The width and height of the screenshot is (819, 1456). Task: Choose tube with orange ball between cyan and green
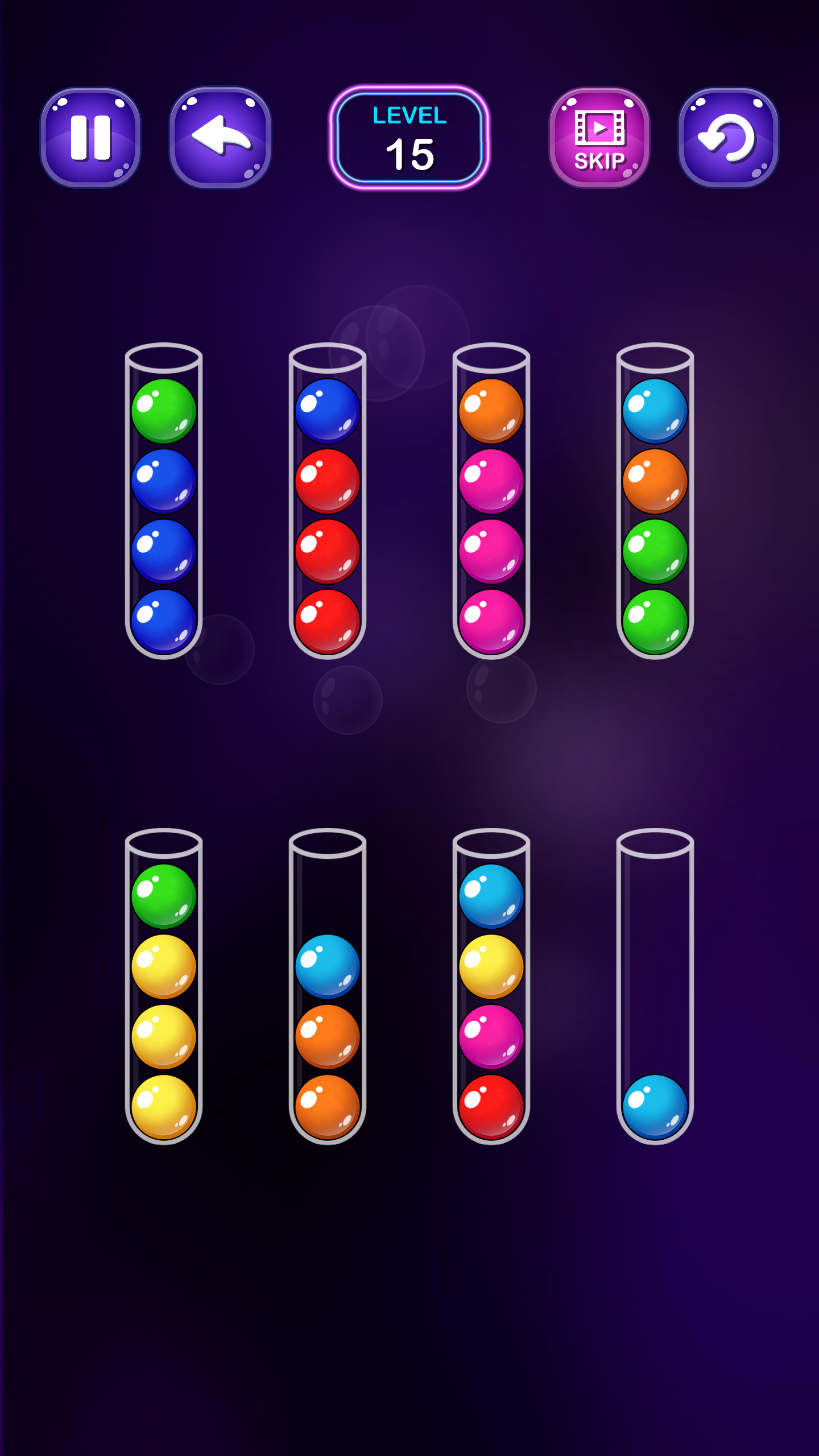655,500
